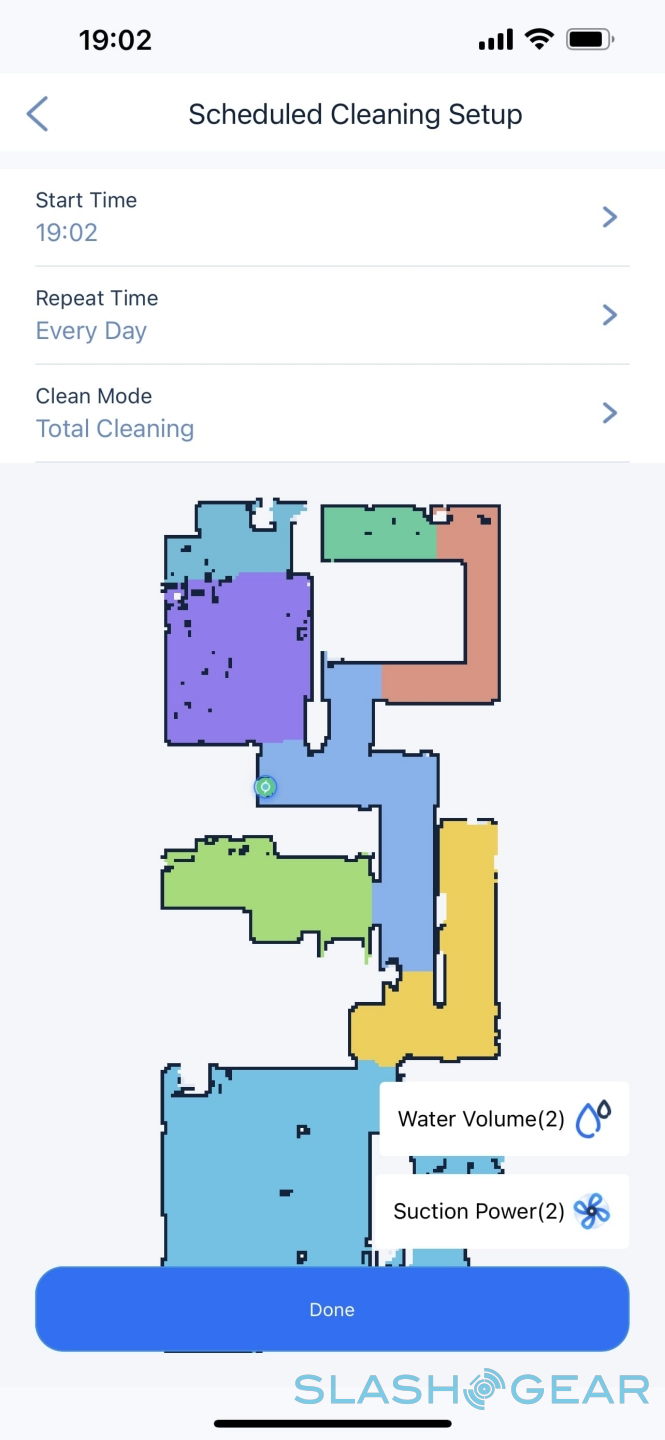Open the Start Time setting
Image resolution: width=665 pixels, height=1440 pixels.
332,217
